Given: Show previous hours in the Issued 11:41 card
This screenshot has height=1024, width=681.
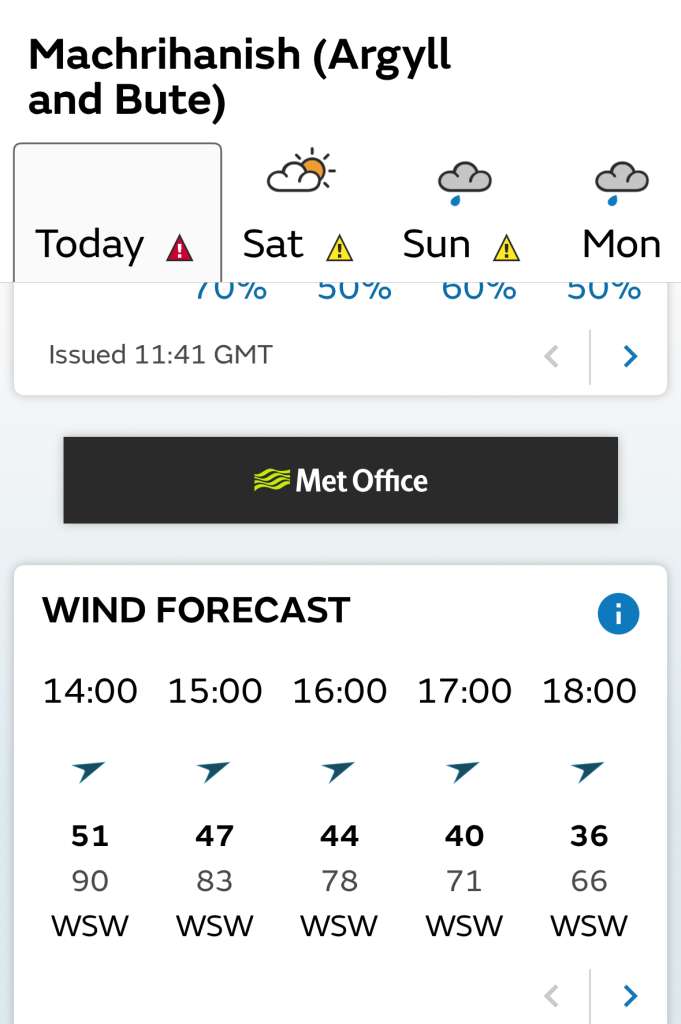Looking at the screenshot, I should 551,356.
